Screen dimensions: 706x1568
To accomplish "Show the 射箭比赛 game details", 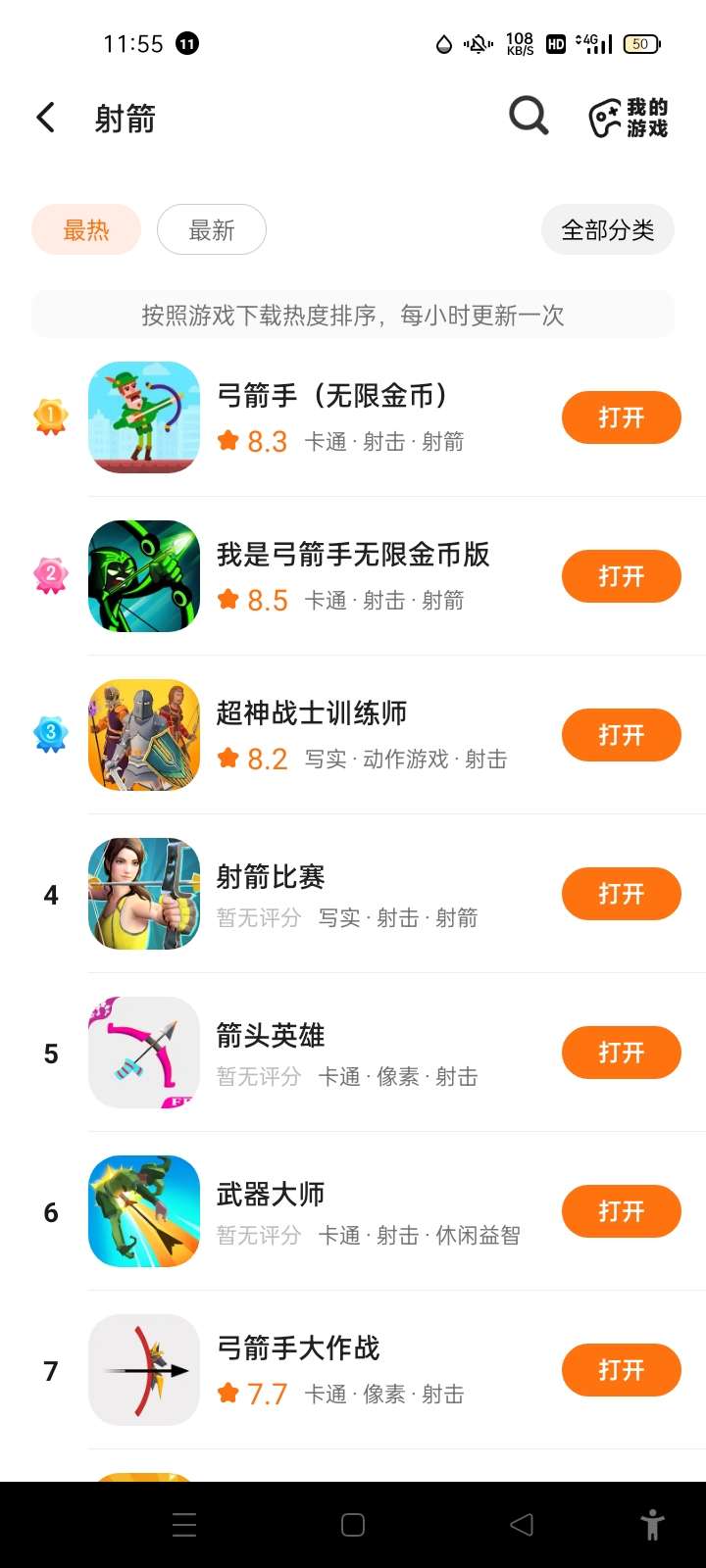I will pos(271,877).
